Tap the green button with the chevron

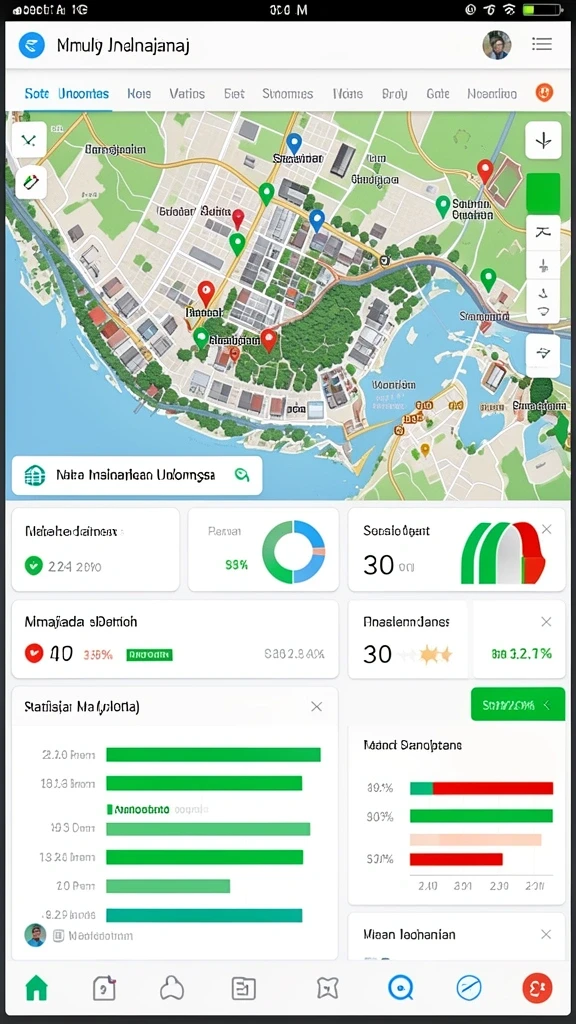518,705
